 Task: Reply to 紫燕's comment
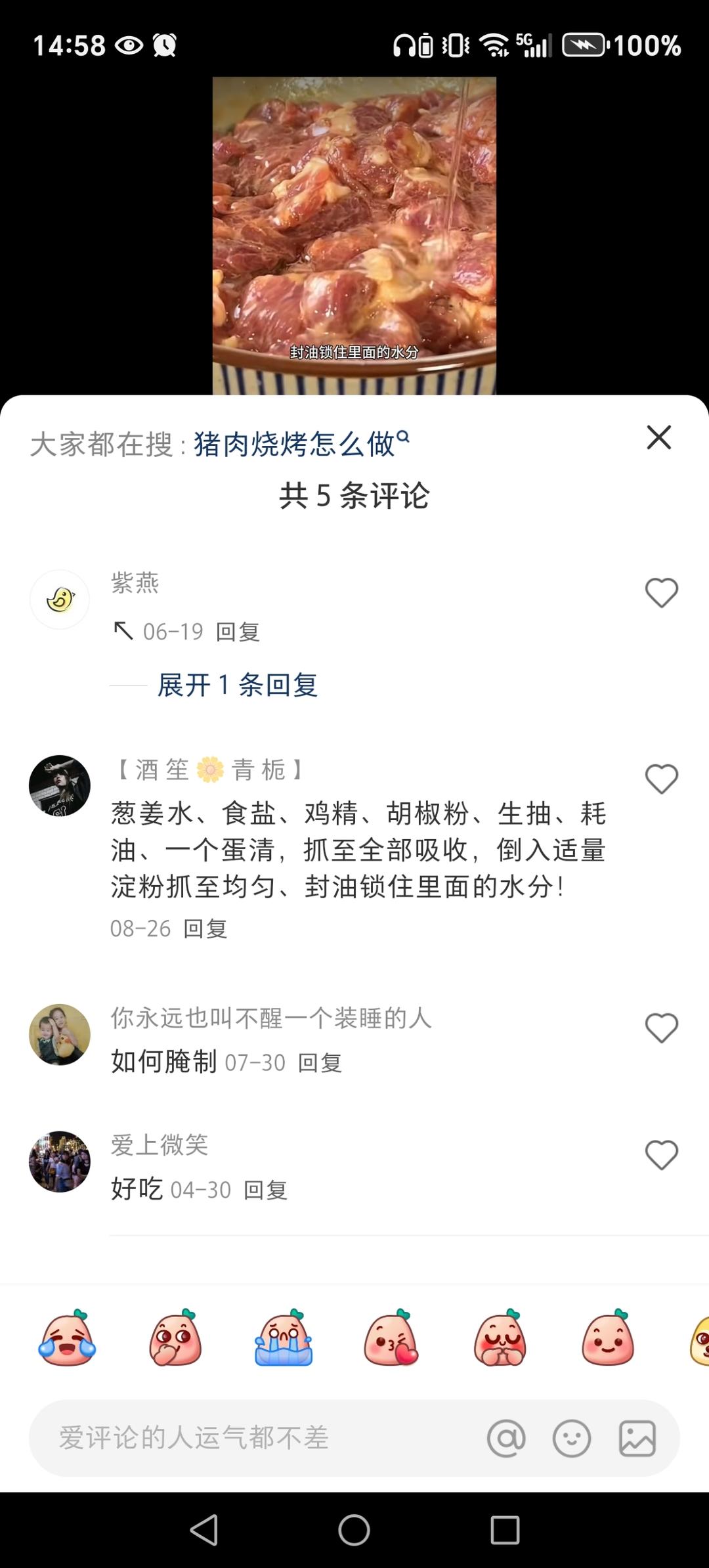(238, 632)
